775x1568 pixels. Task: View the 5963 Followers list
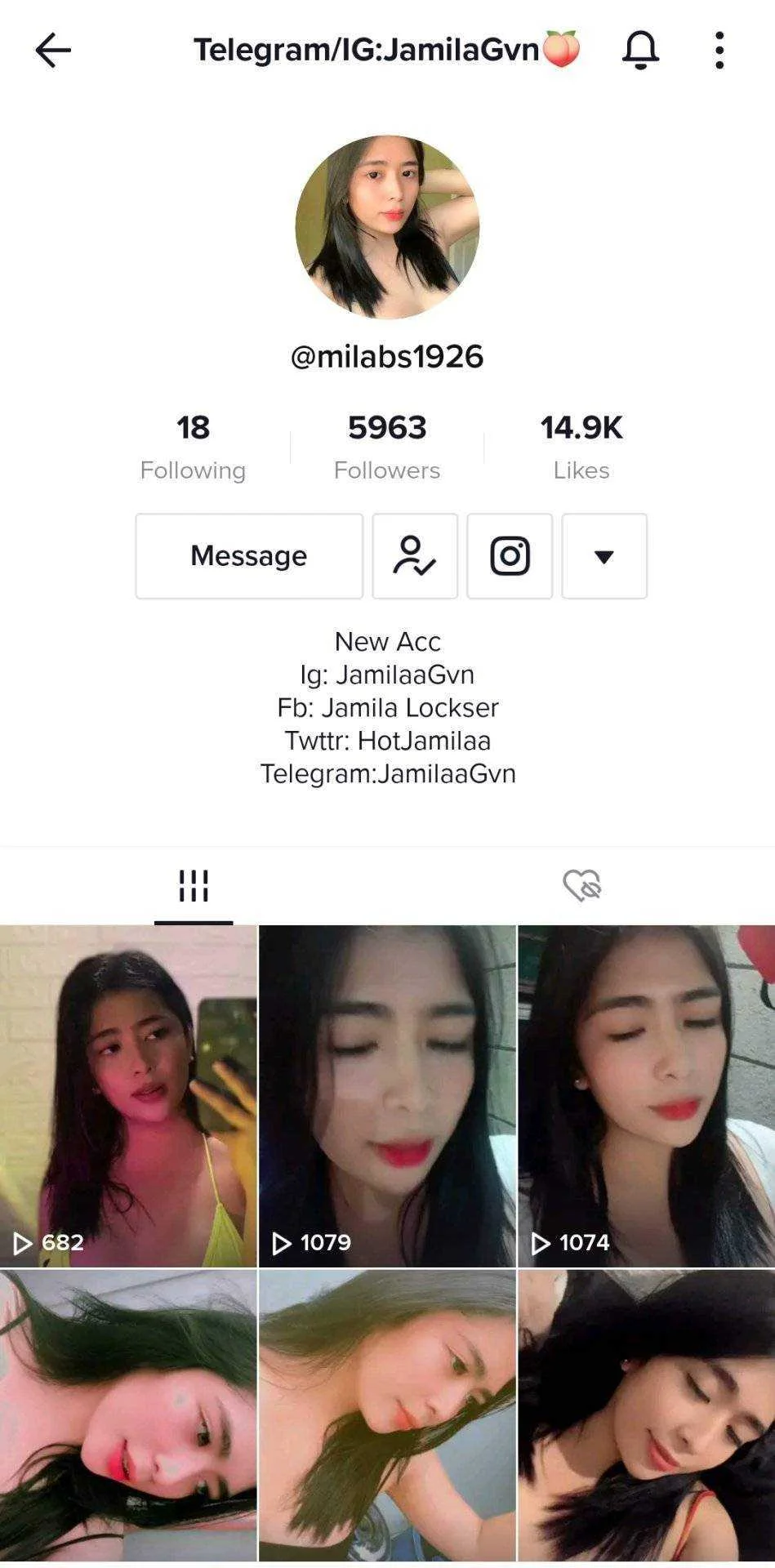pos(387,447)
